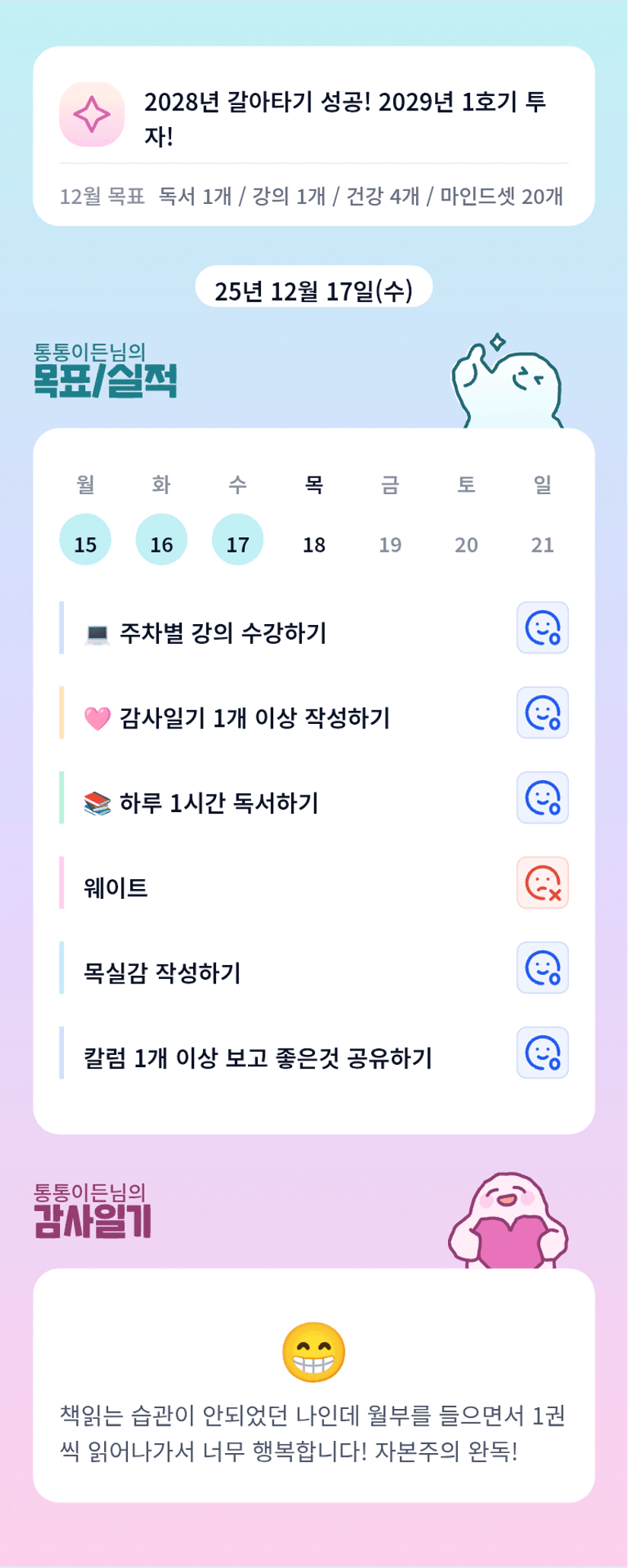Select Thursday the 18th

pyautogui.click(x=314, y=544)
